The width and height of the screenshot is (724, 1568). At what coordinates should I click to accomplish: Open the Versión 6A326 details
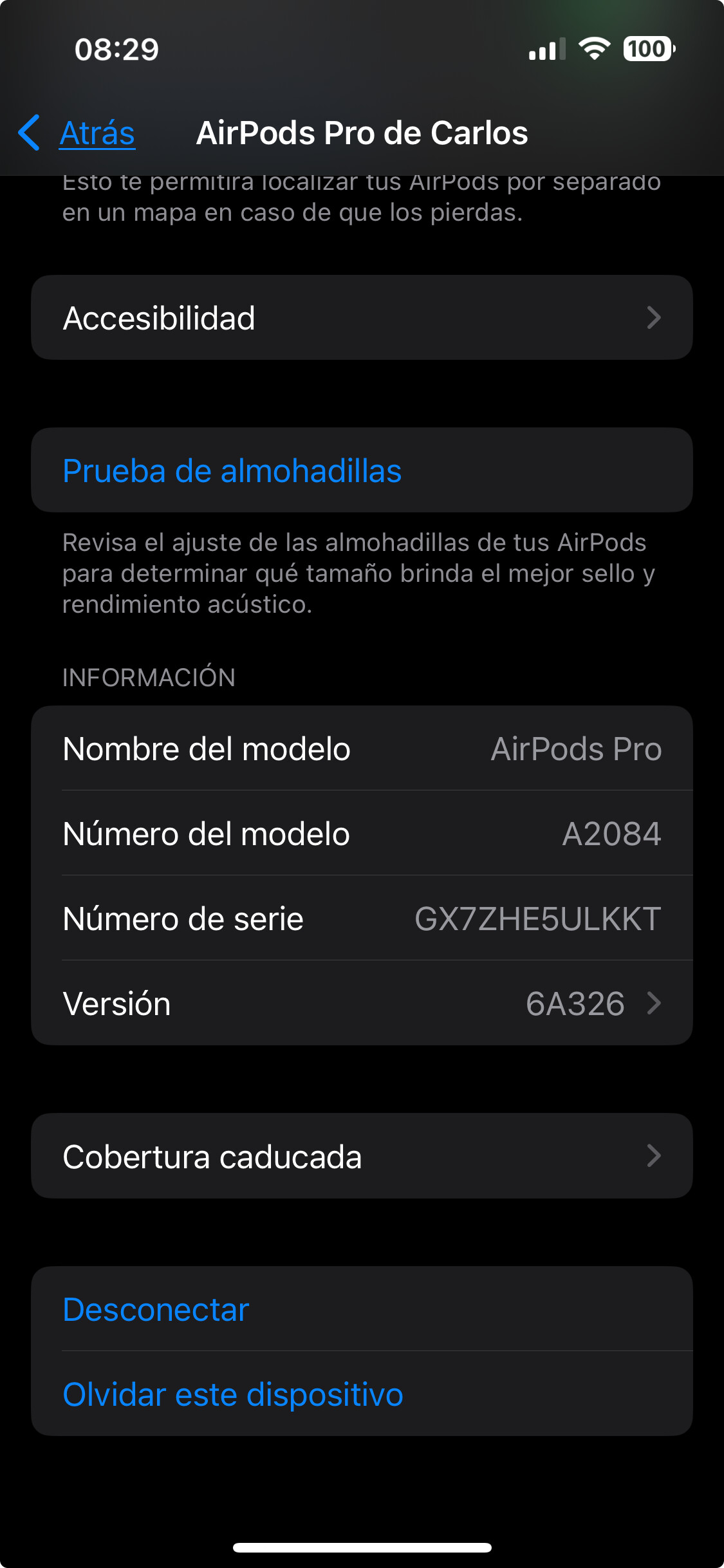tap(362, 1003)
